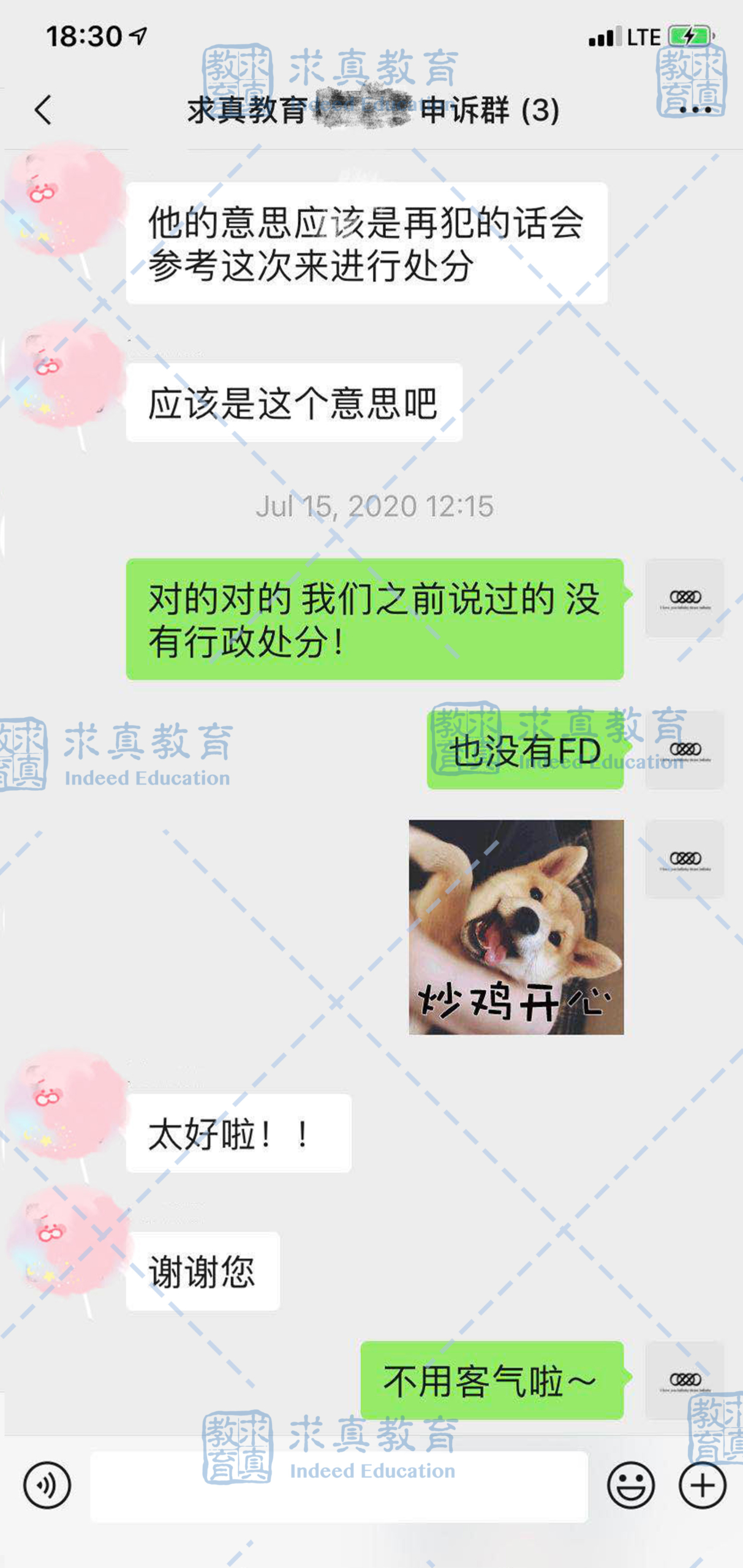Open the emoji sticker panel
This screenshot has height=1568, width=743.
631,1485
